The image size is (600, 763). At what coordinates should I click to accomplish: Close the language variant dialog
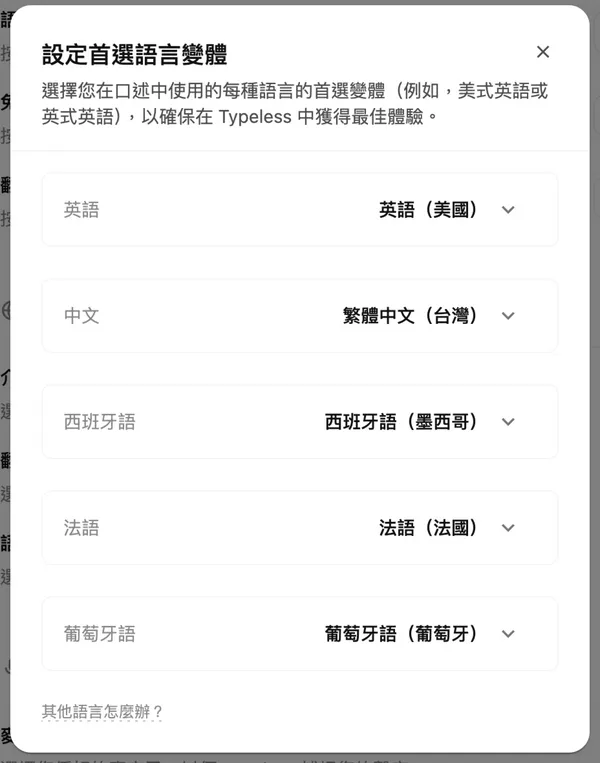click(542, 52)
